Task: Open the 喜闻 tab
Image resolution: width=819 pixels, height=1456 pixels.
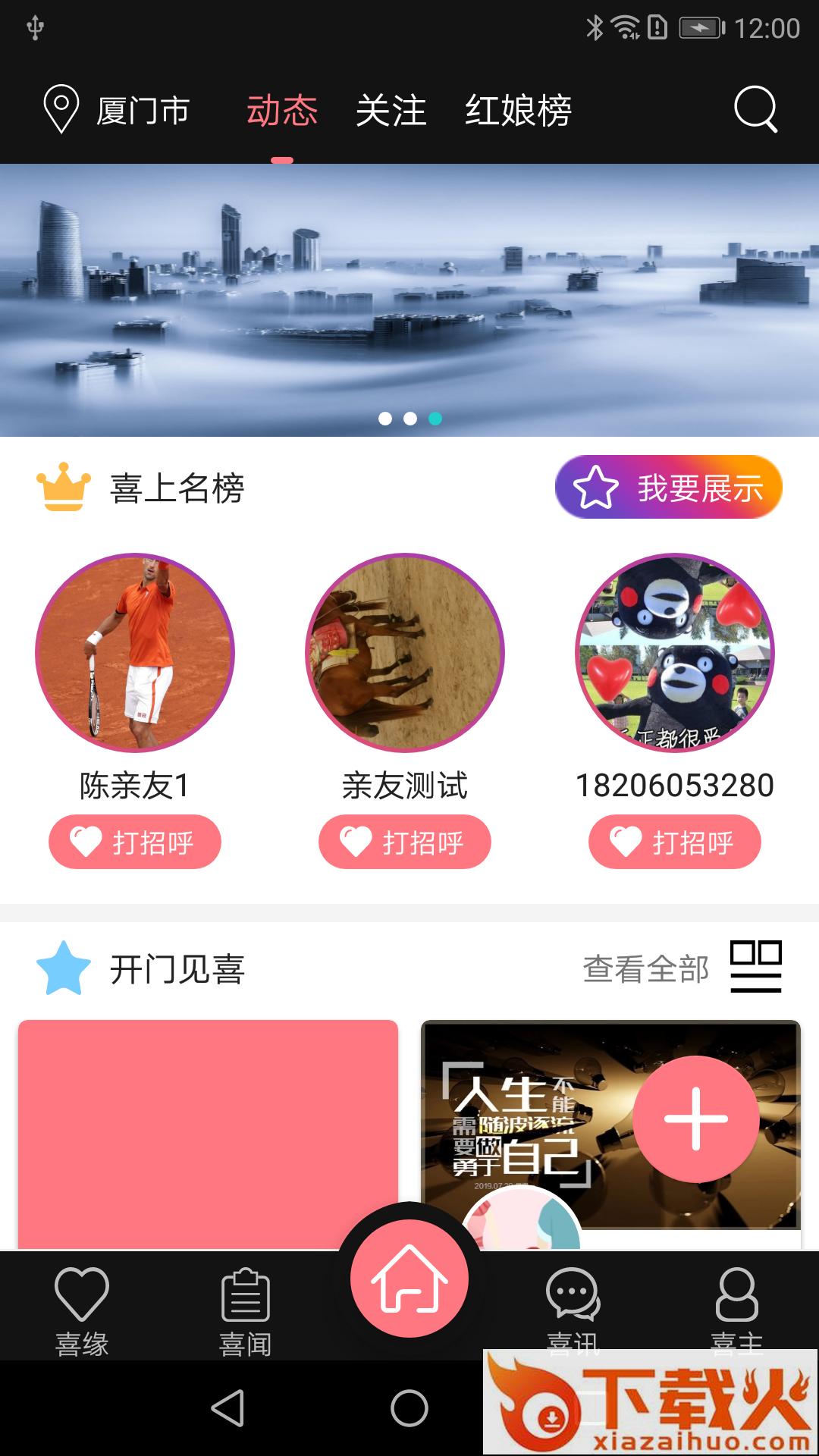Action: point(245,1310)
